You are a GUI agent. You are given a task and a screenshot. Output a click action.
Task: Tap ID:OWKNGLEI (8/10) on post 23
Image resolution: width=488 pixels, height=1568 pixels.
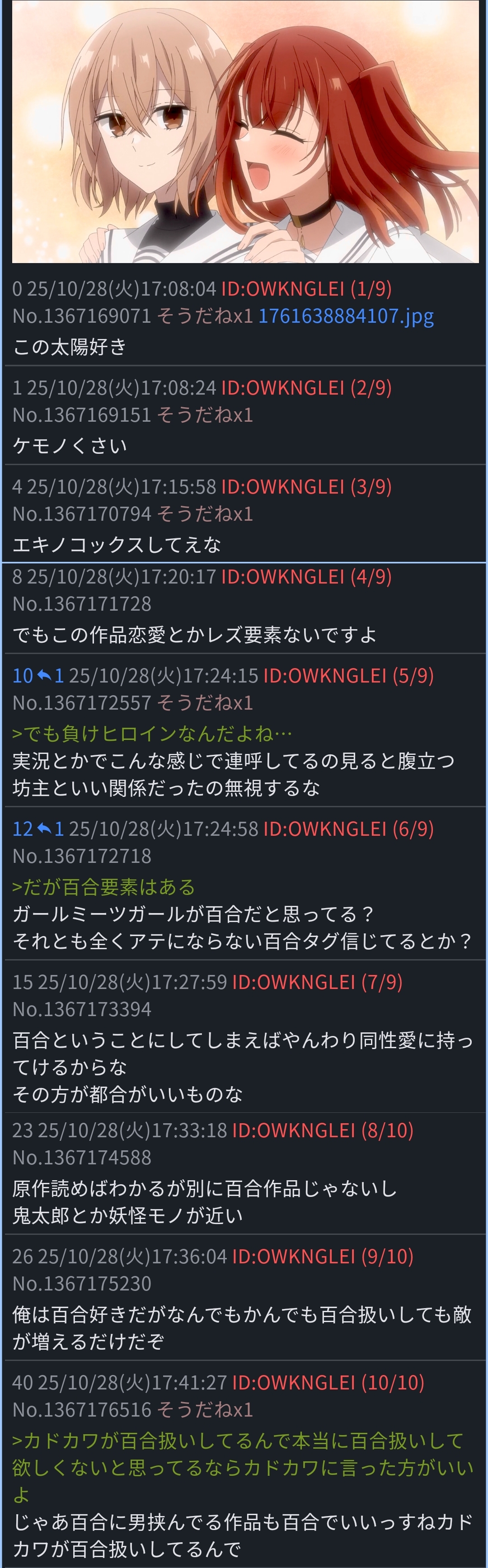pos(323,1130)
